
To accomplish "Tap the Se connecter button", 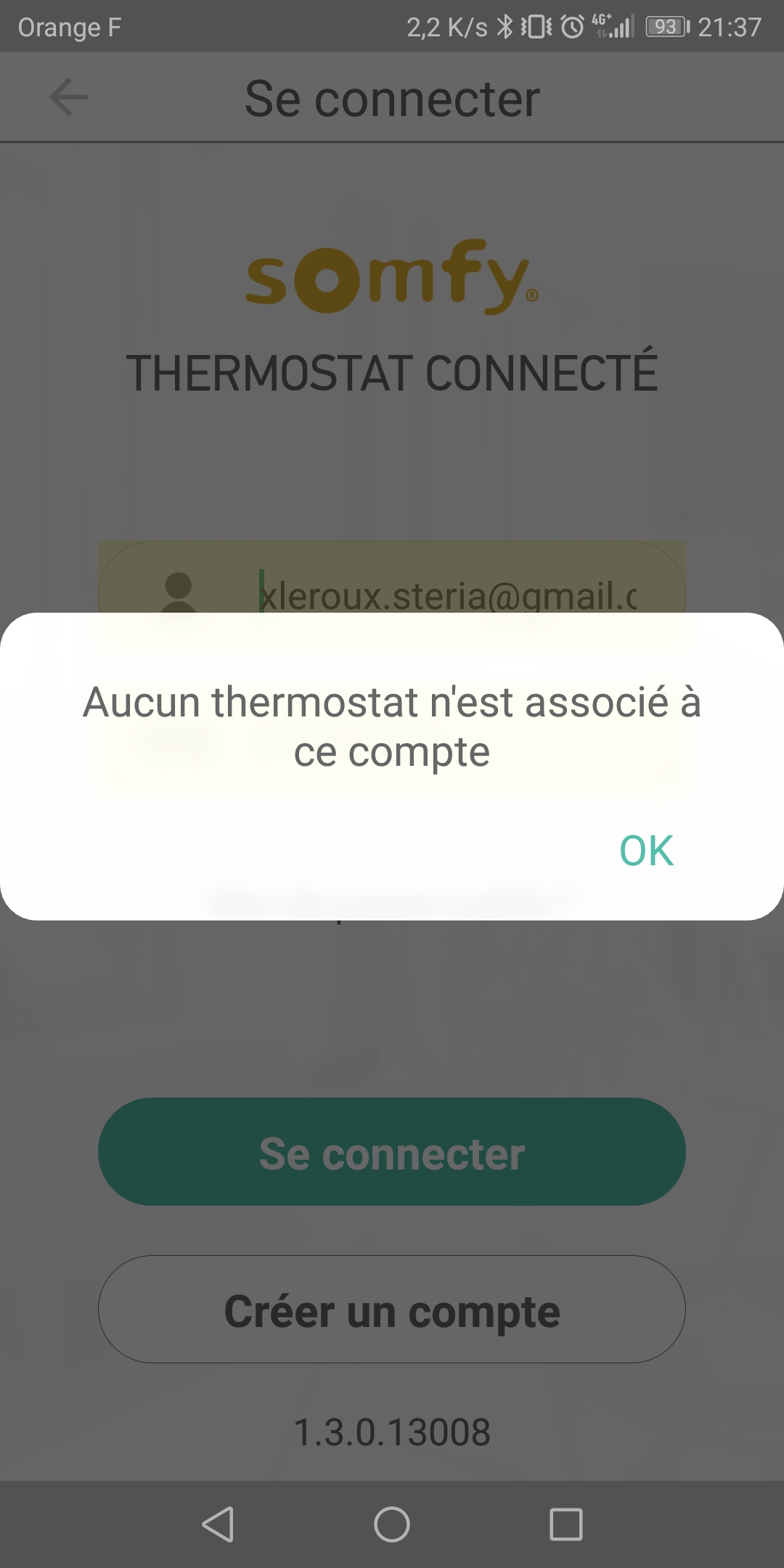I will point(392,1152).
